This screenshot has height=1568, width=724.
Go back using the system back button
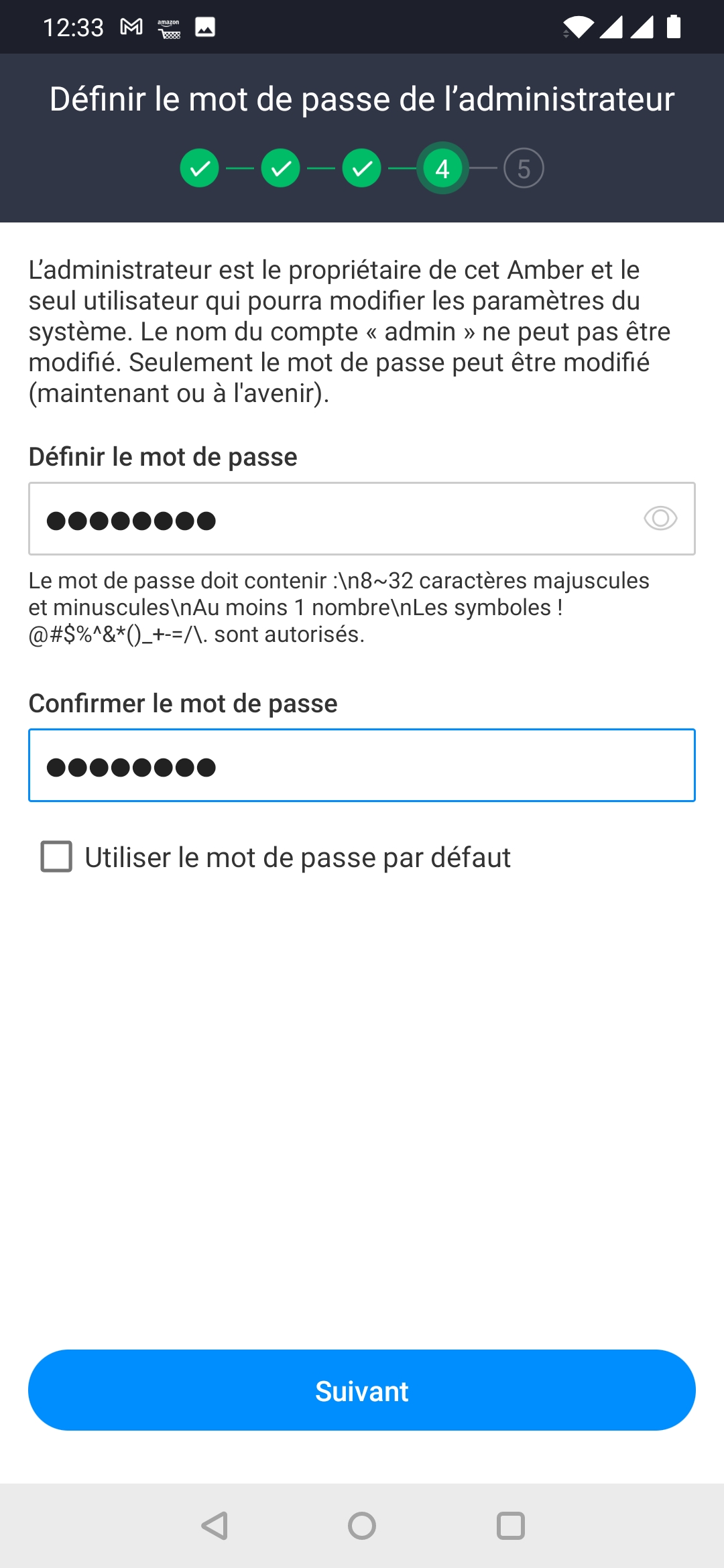(215, 1526)
